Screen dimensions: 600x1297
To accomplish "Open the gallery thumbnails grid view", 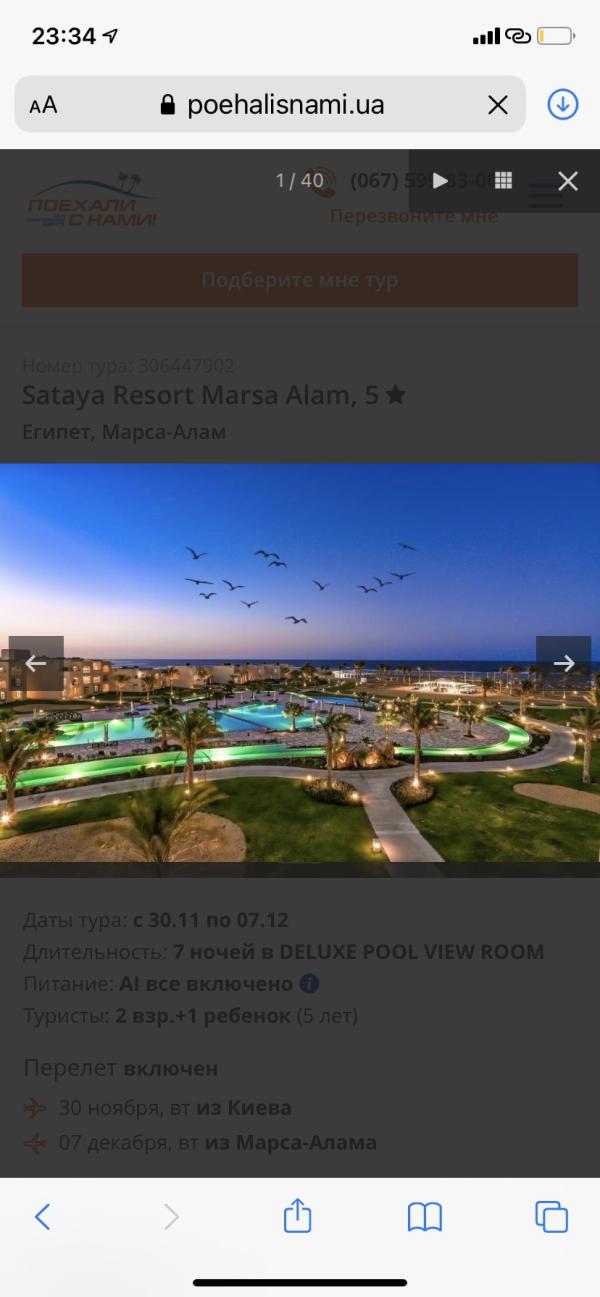I will (x=504, y=181).
